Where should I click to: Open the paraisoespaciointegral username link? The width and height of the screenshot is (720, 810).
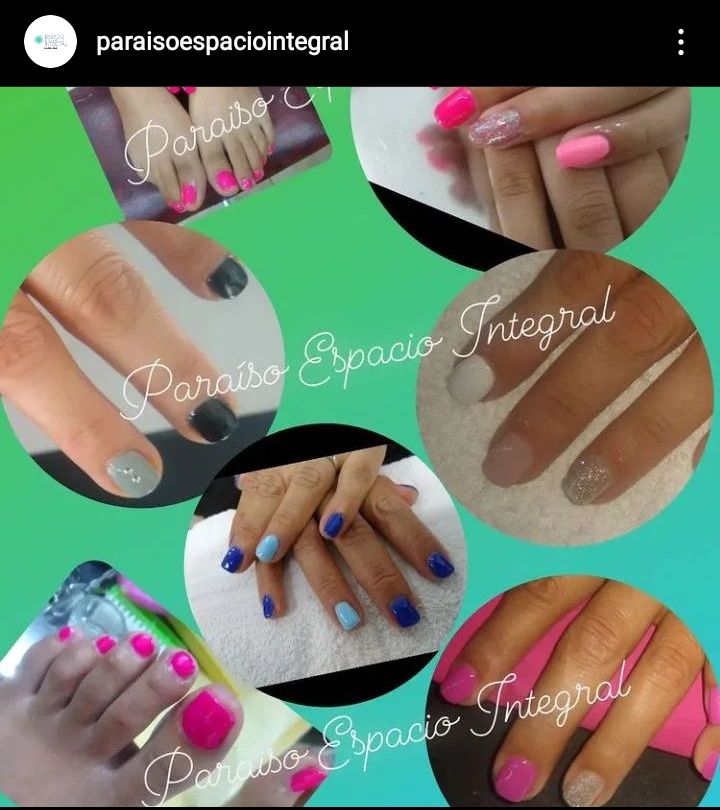222,42
